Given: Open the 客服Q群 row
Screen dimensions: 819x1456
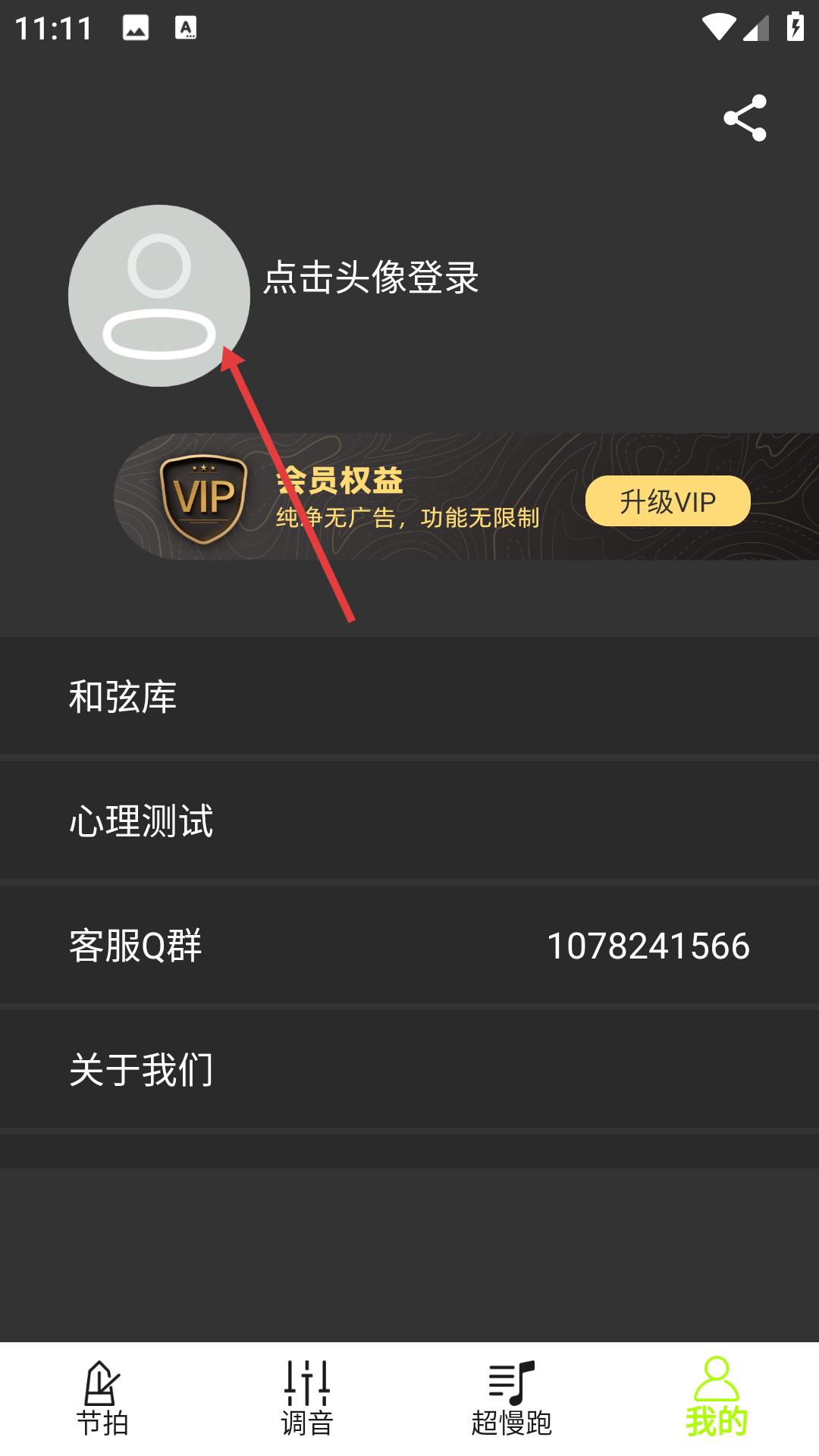Looking at the screenshot, I should (409, 945).
